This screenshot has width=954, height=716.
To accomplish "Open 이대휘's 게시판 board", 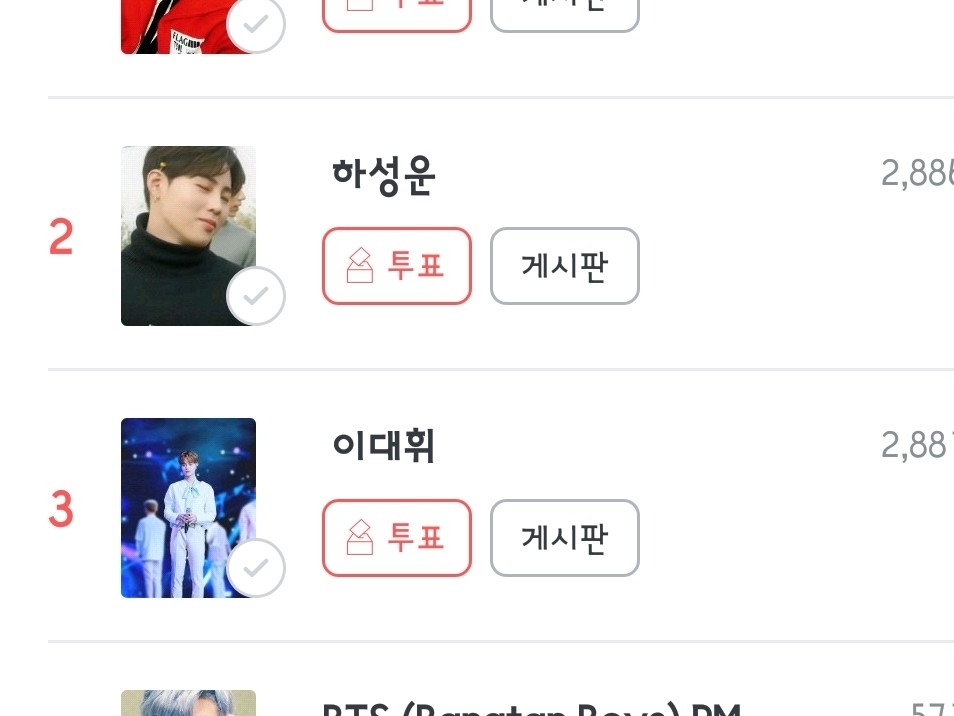I will pyautogui.click(x=564, y=538).
